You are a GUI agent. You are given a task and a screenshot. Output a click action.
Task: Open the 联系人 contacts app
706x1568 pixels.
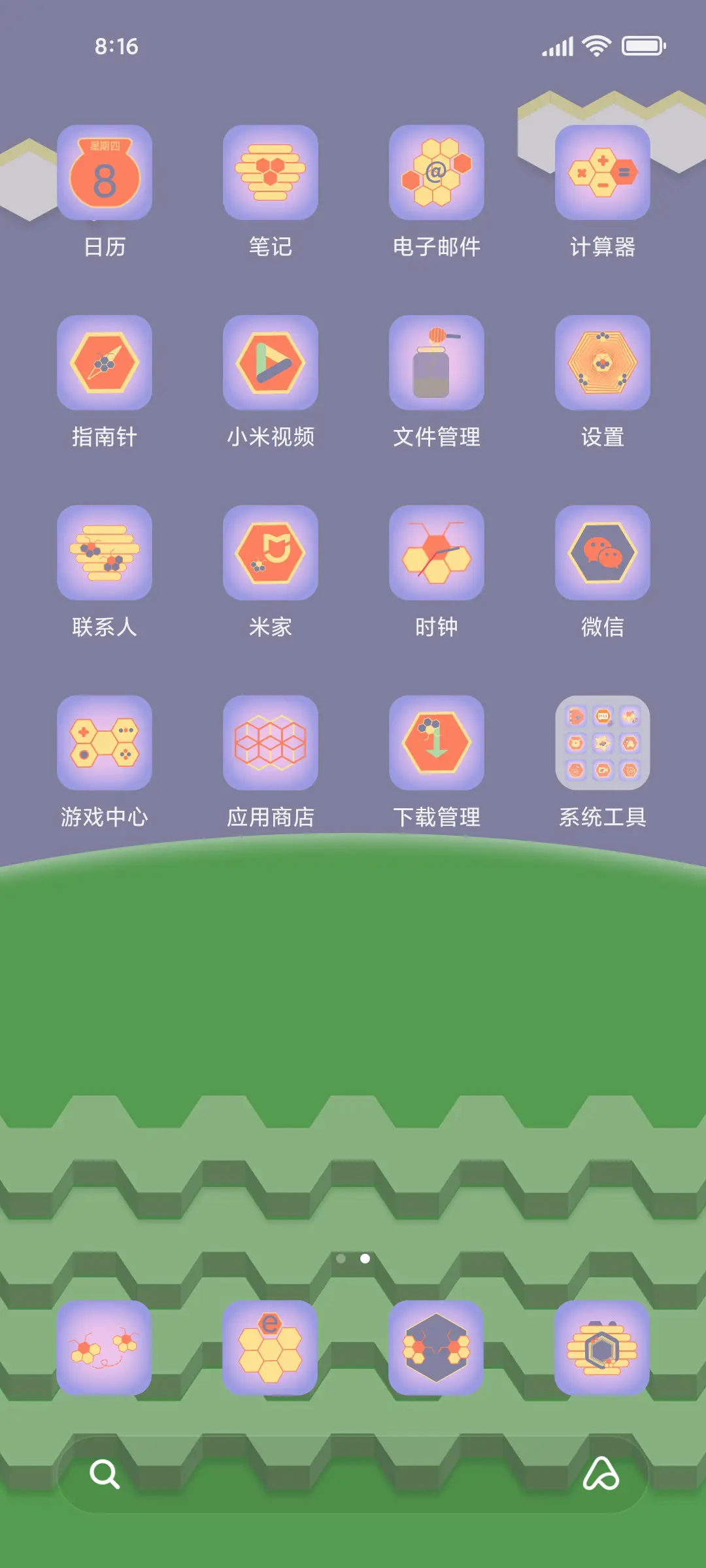(x=105, y=552)
